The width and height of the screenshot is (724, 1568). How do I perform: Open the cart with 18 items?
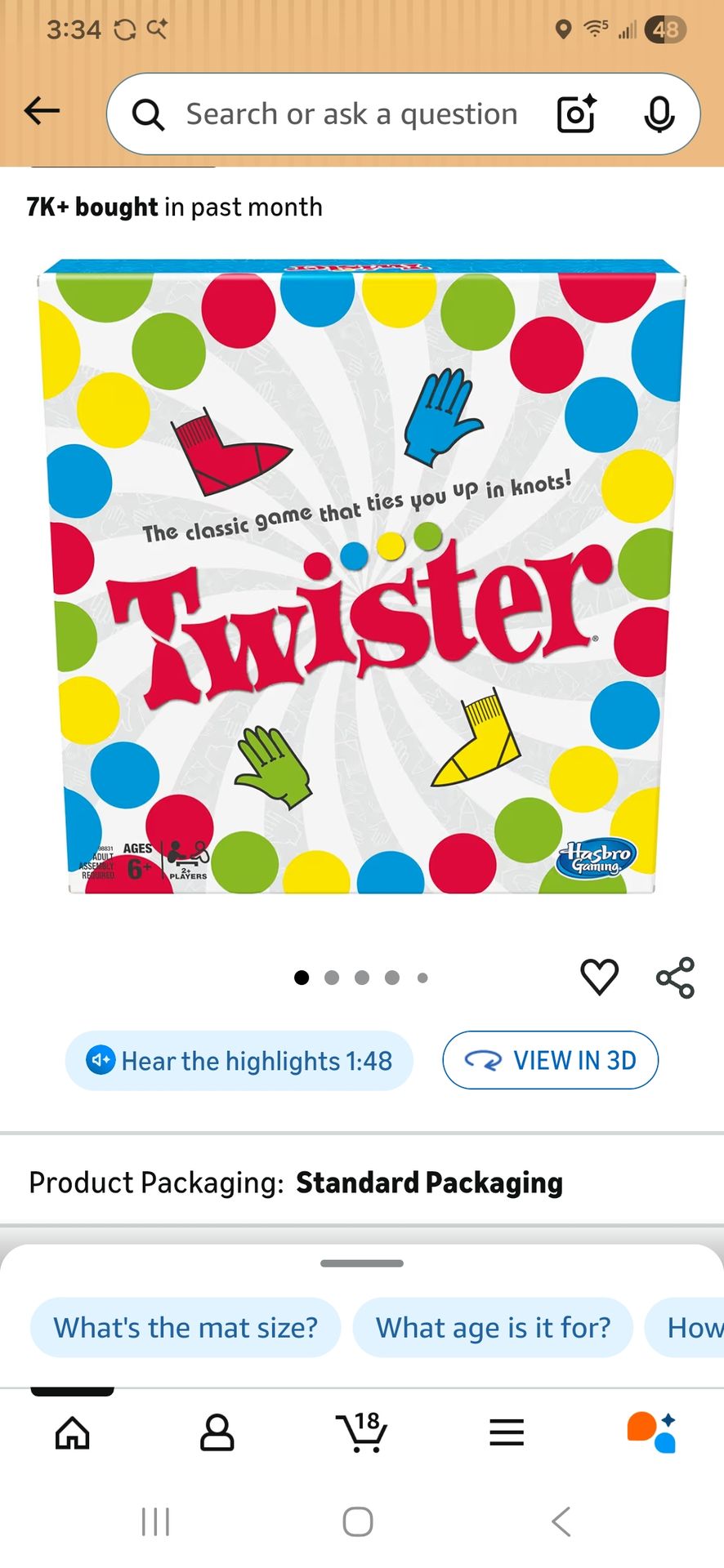[x=361, y=1432]
